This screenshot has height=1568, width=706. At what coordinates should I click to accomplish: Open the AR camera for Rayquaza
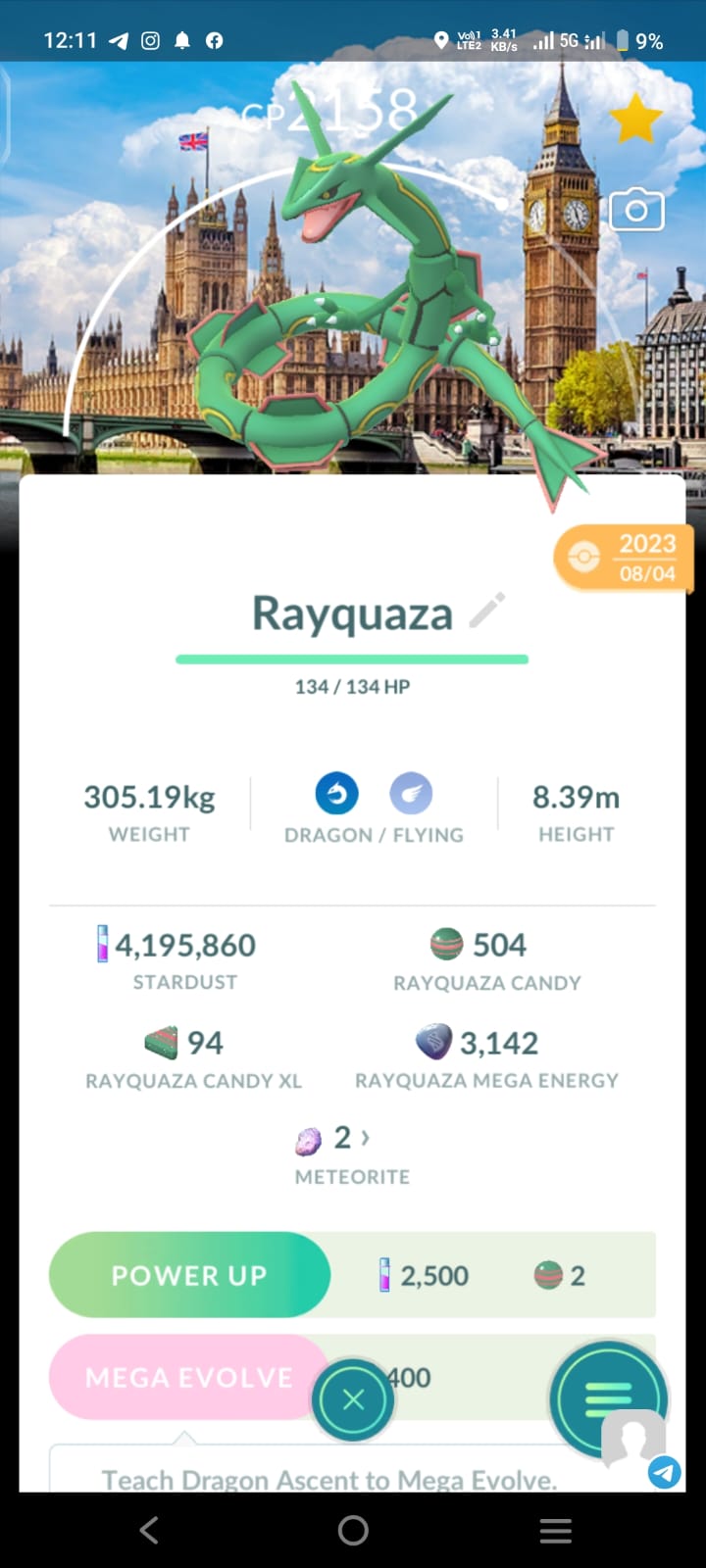tap(636, 210)
